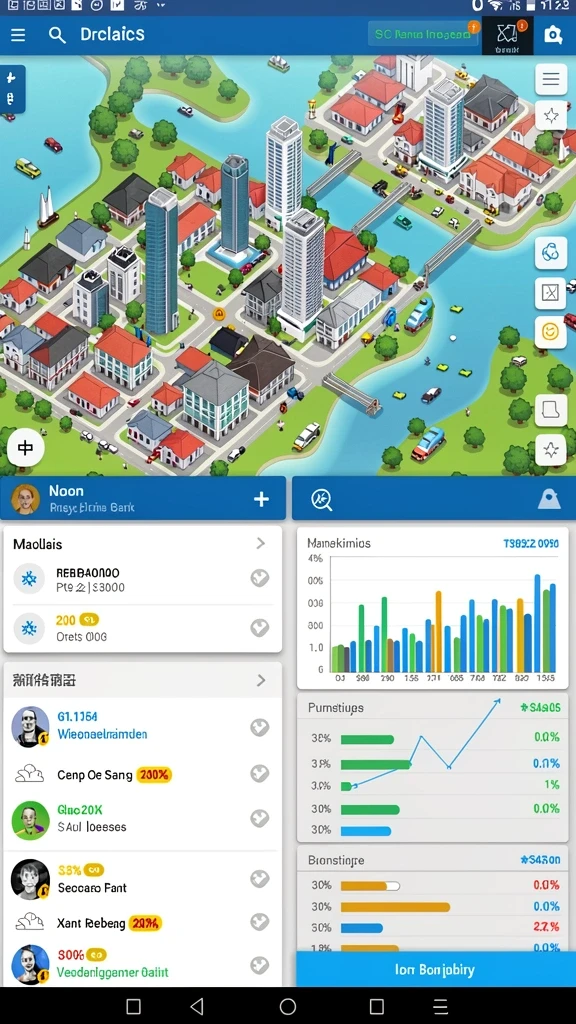Image resolution: width=576 pixels, height=1024 pixels.
Task: Open the list menu button on the map
Action: pos(551,80)
